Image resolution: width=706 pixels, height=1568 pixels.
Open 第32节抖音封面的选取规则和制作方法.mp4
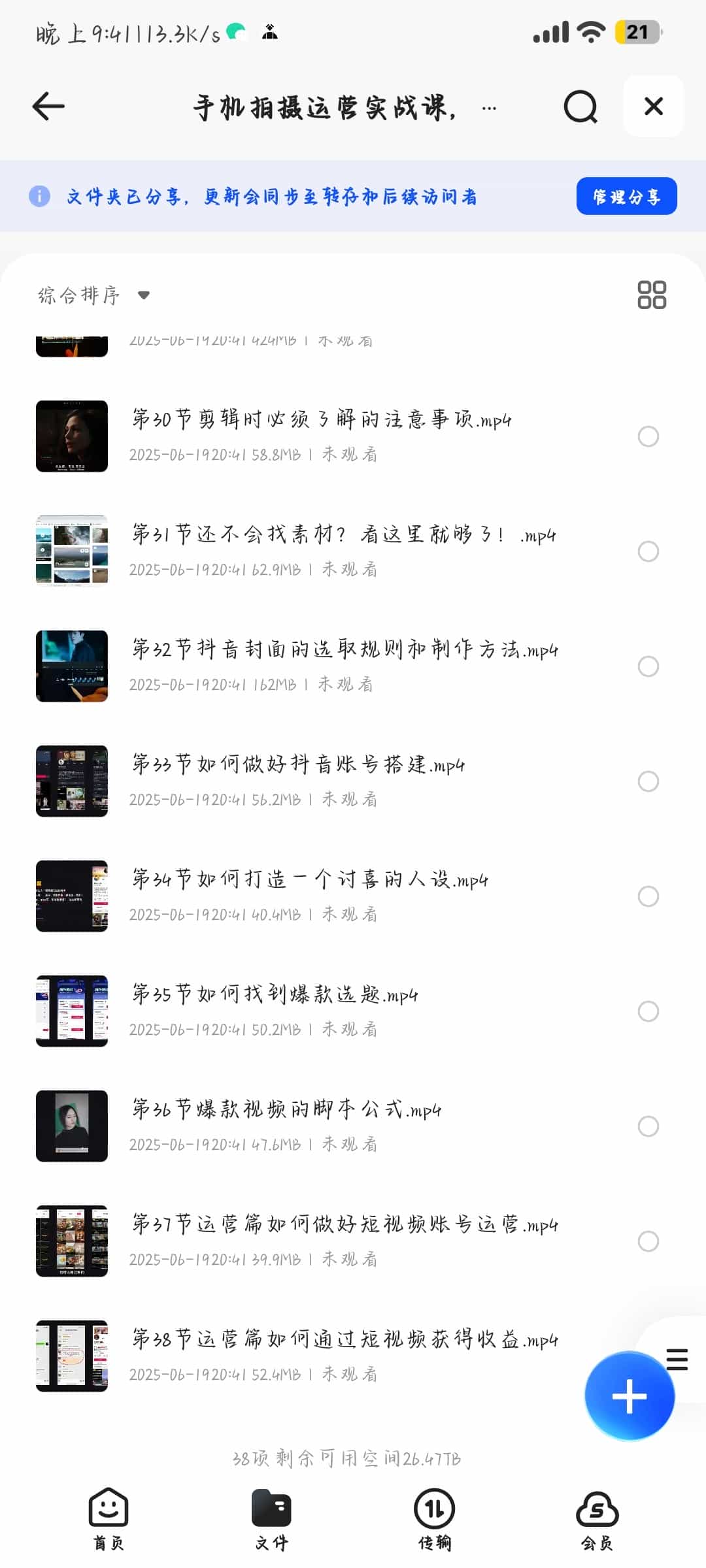(x=345, y=649)
